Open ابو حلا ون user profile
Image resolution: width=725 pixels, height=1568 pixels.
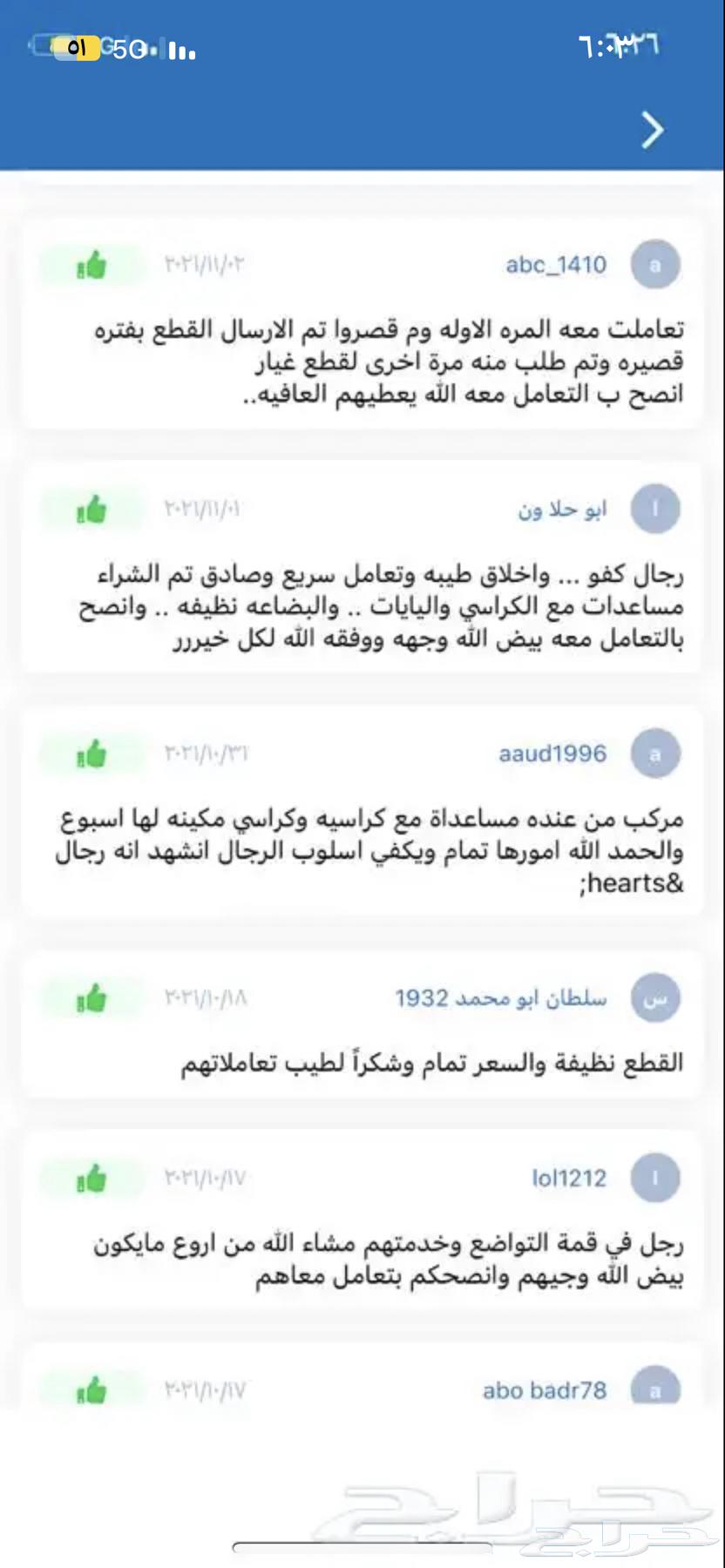(x=562, y=510)
